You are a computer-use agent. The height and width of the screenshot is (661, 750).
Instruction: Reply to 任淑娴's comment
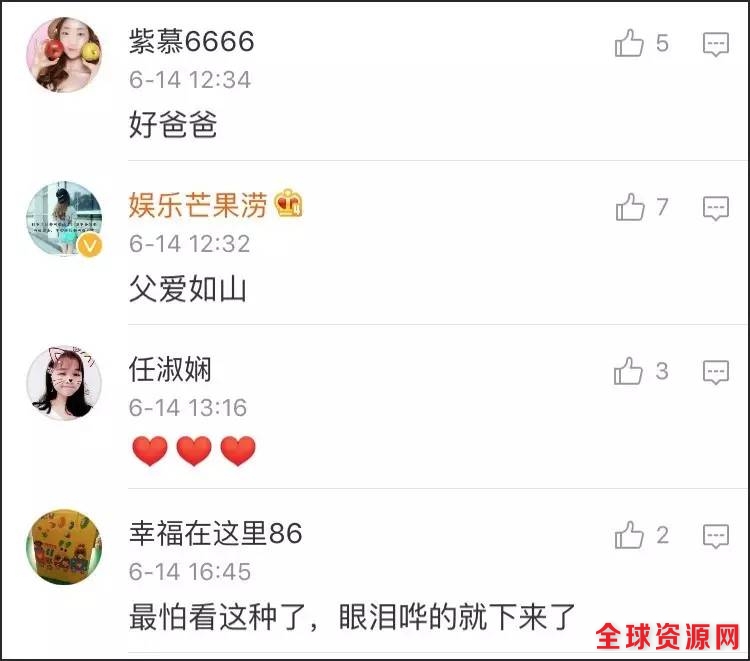pos(715,372)
